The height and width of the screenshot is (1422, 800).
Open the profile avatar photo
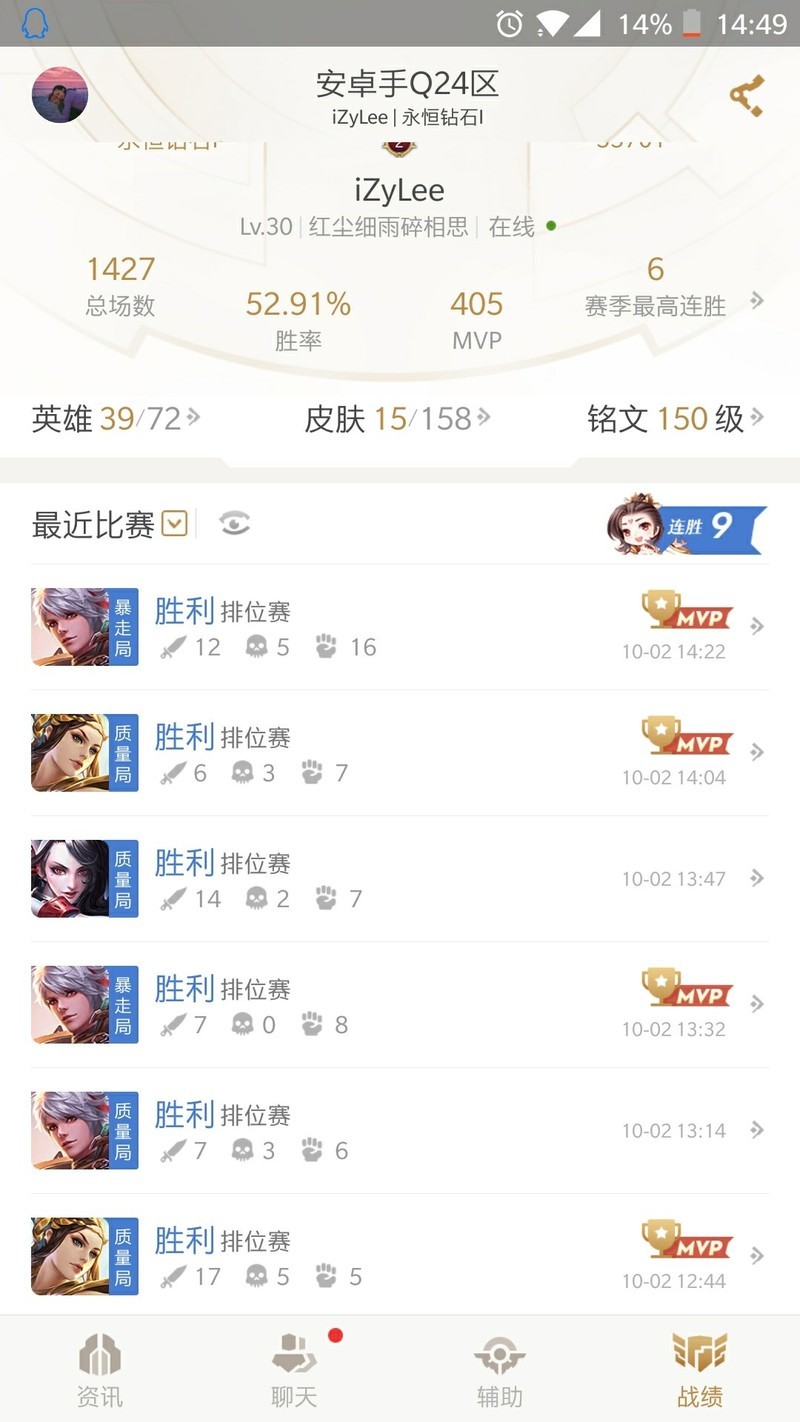point(59,93)
